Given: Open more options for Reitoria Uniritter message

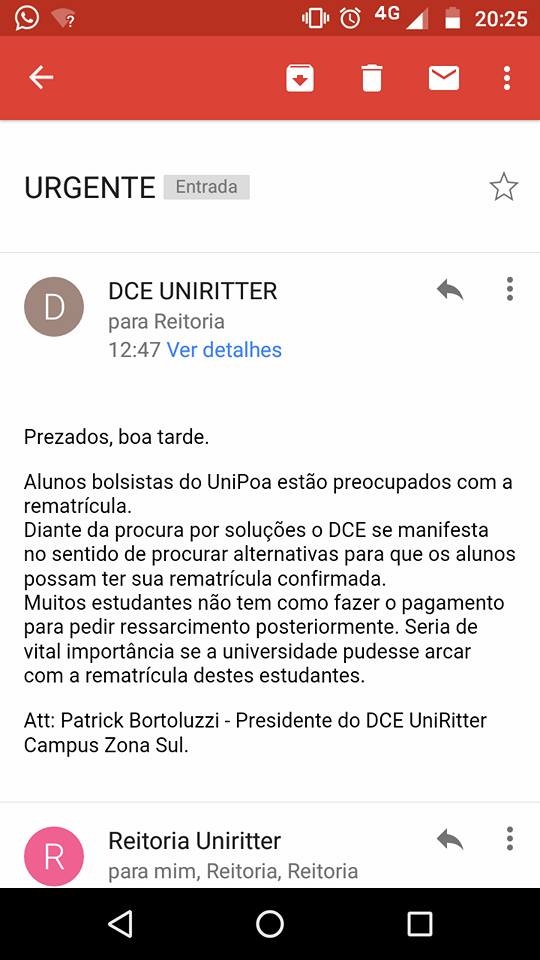Looking at the screenshot, I should [509, 839].
